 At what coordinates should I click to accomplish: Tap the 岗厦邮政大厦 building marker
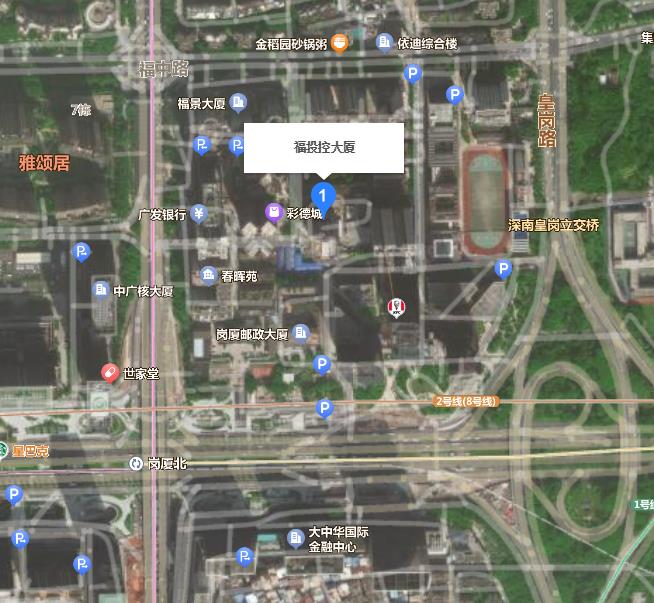point(301,333)
